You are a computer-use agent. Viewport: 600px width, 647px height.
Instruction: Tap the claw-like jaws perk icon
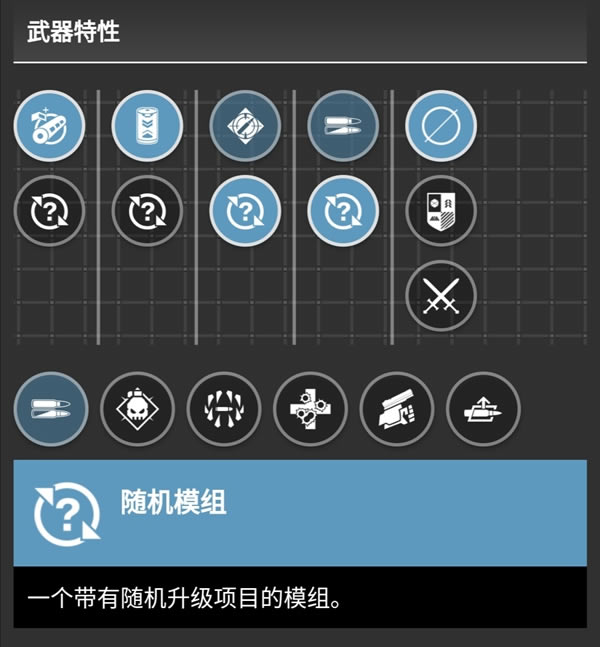point(224,408)
